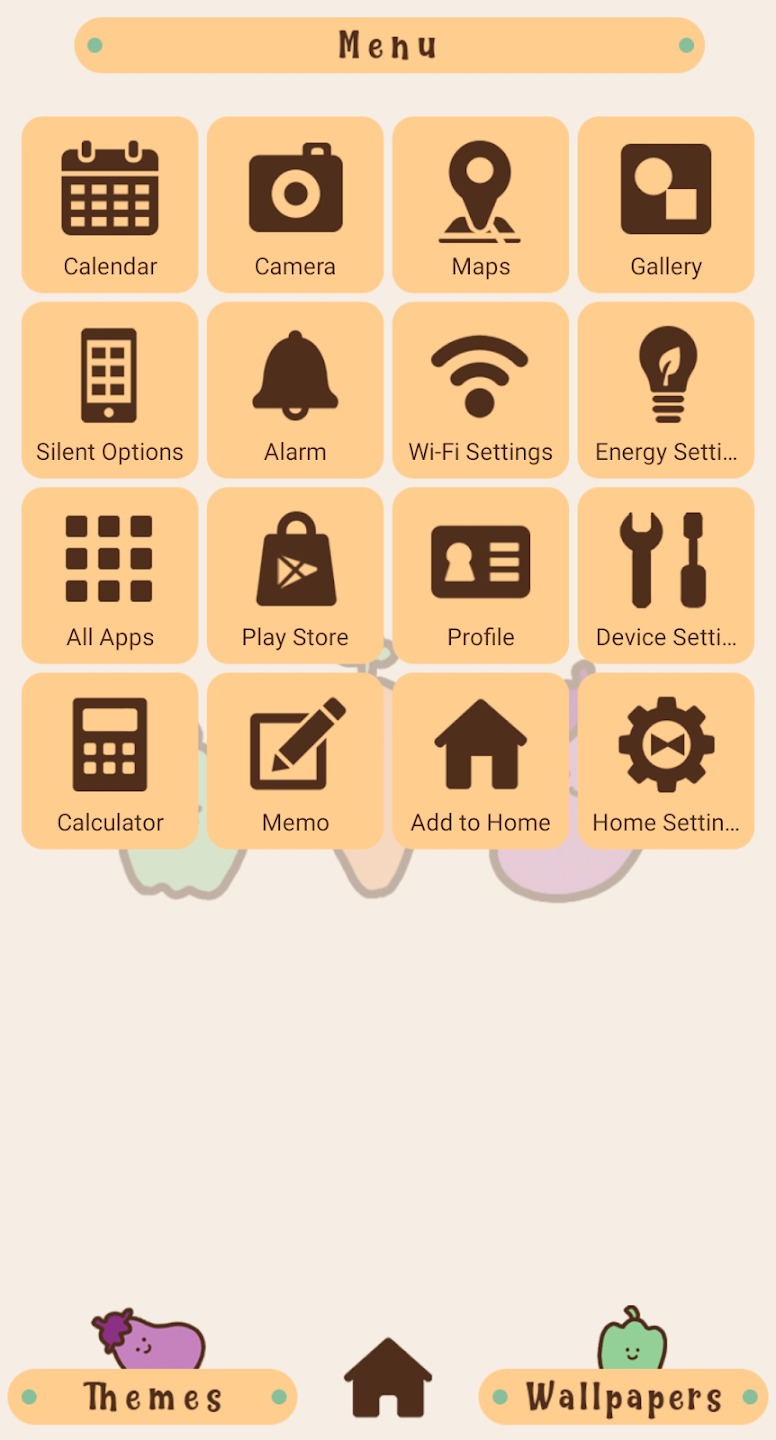Open Home Settings with the gear icon

[666, 761]
